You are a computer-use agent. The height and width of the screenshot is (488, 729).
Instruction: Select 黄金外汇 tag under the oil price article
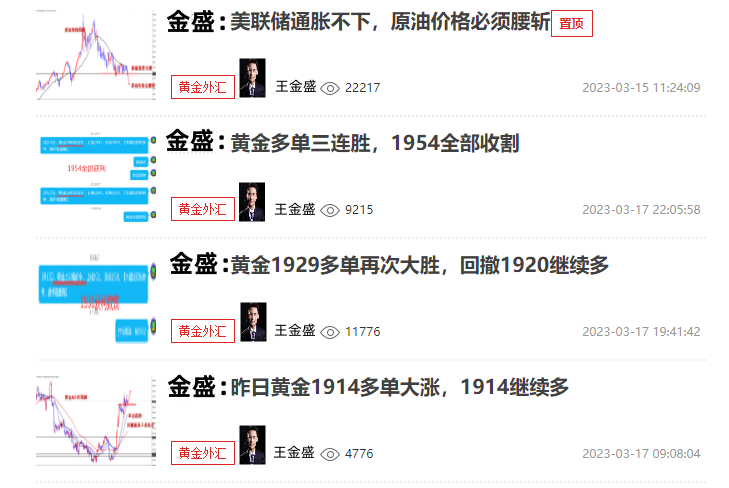pyautogui.click(x=203, y=87)
